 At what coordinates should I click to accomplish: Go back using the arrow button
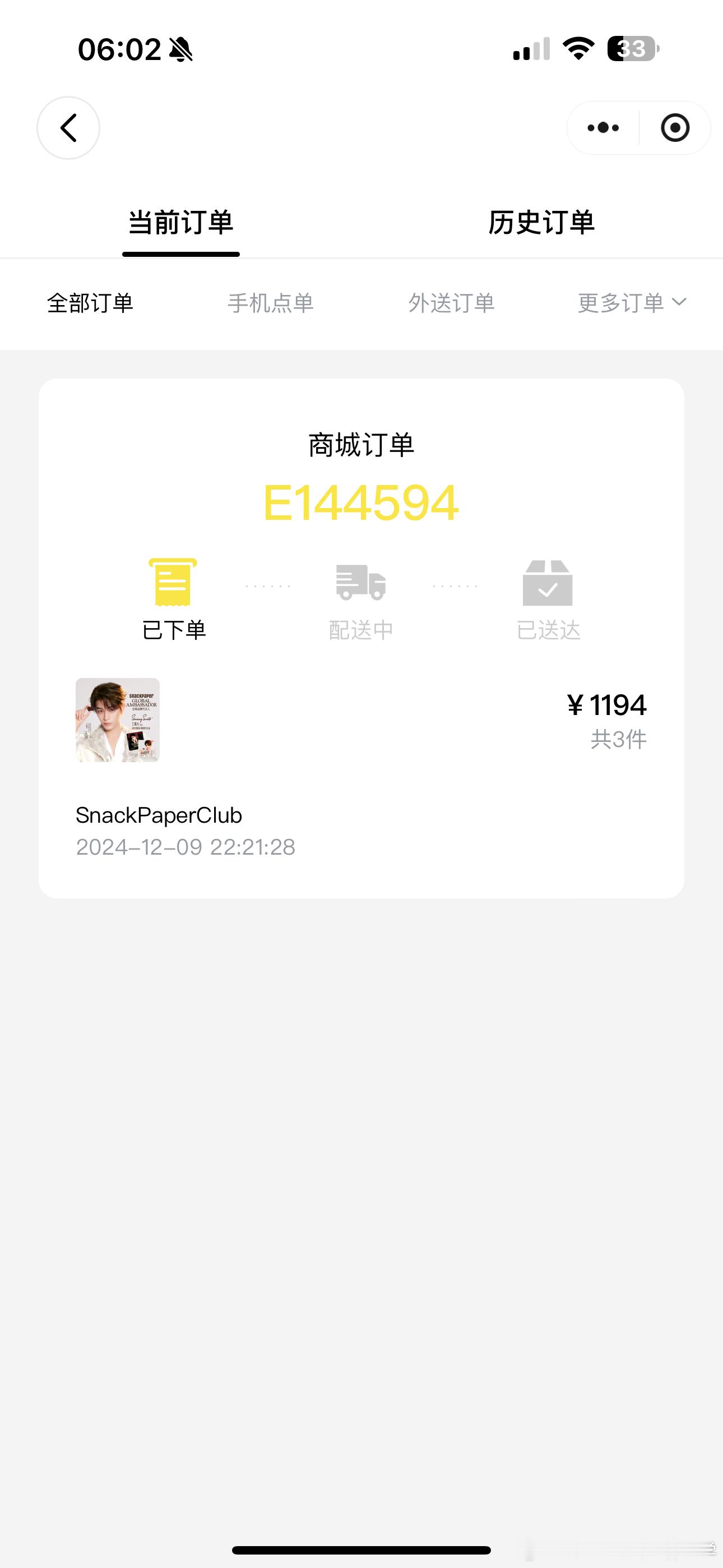[68, 128]
